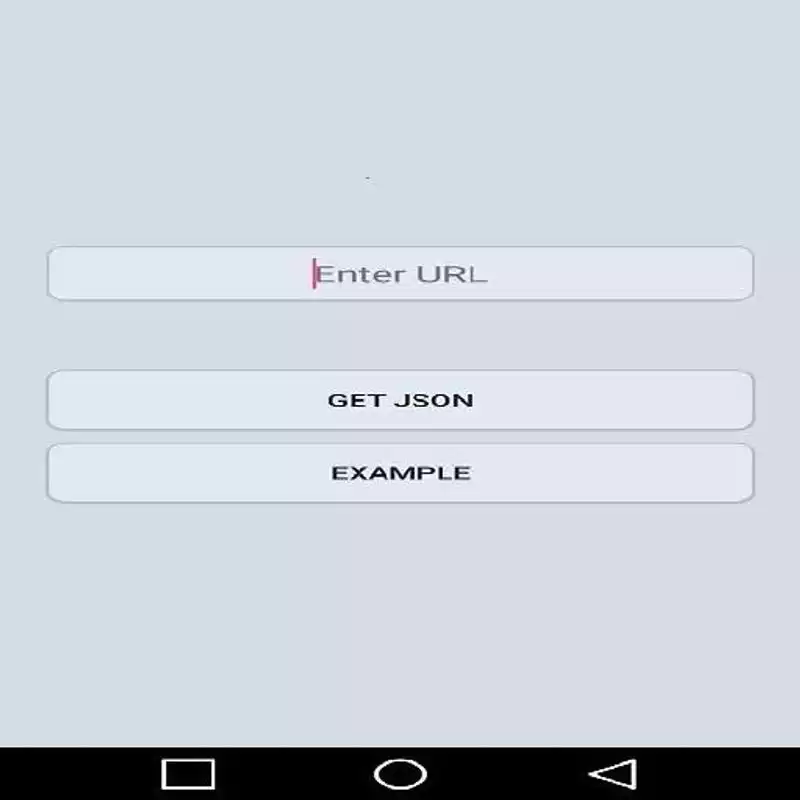Viewport: 800px width, 800px height.
Task: Open the EXAMPLE button
Action: (x=400, y=473)
